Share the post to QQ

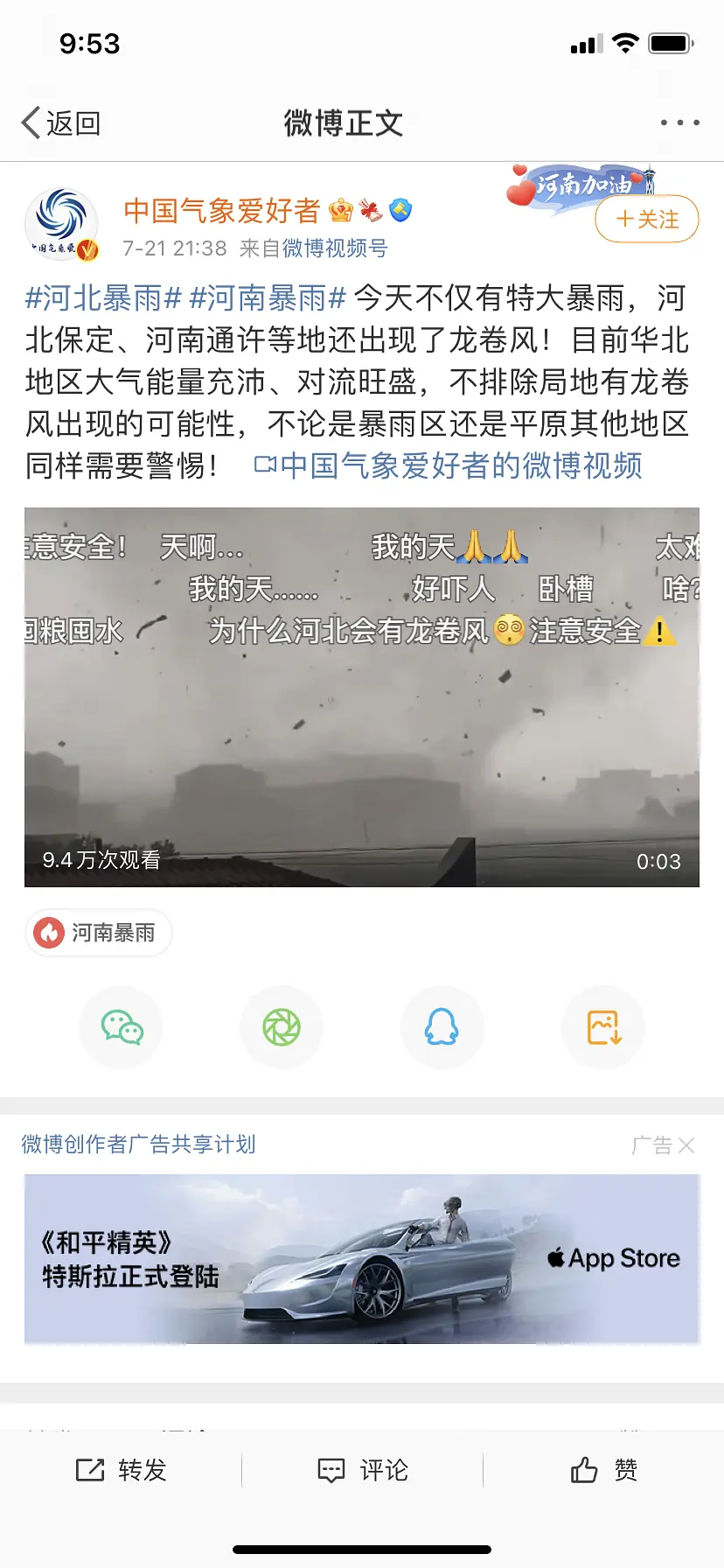pos(442,1027)
